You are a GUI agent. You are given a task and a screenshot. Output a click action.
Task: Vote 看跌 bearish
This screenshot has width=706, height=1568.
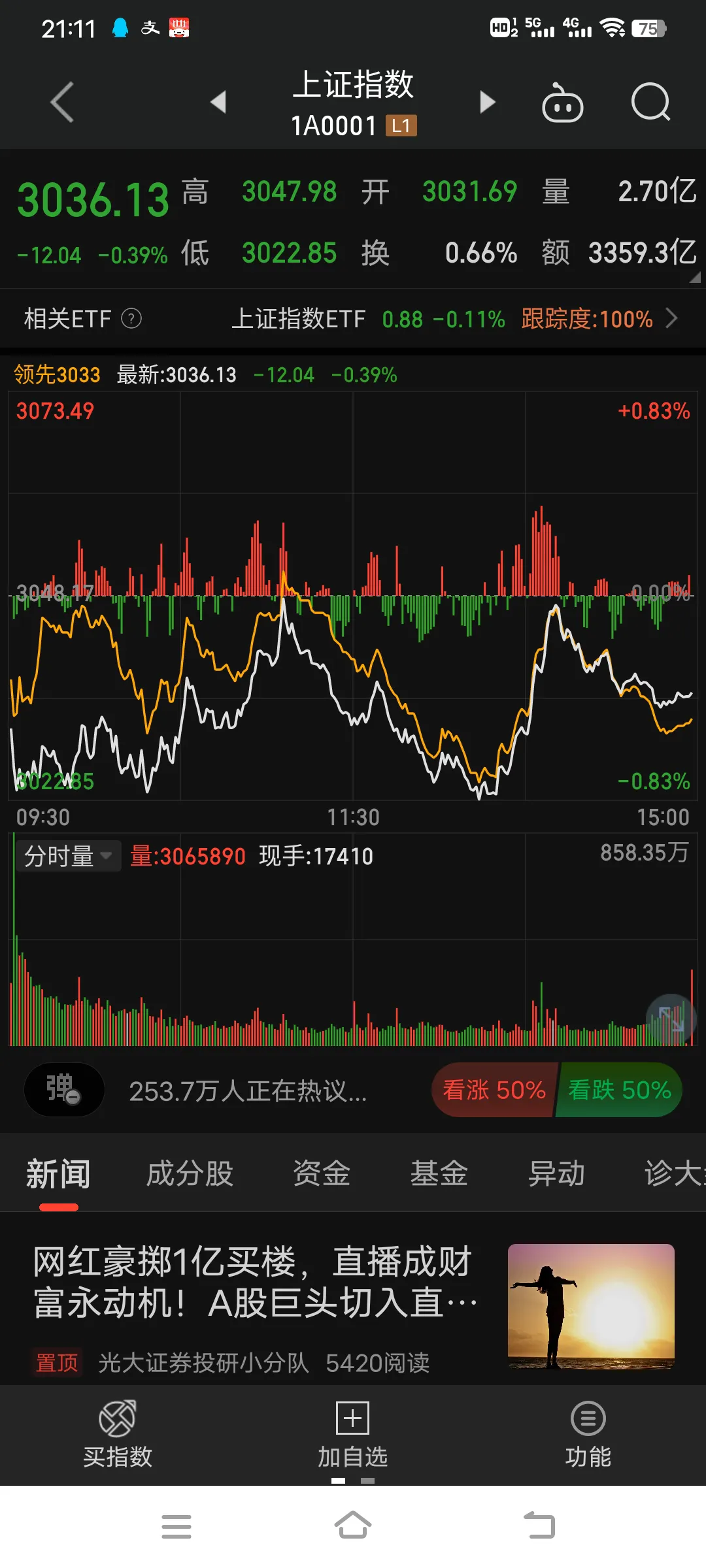pyautogui.click(x=619, y=1090)
